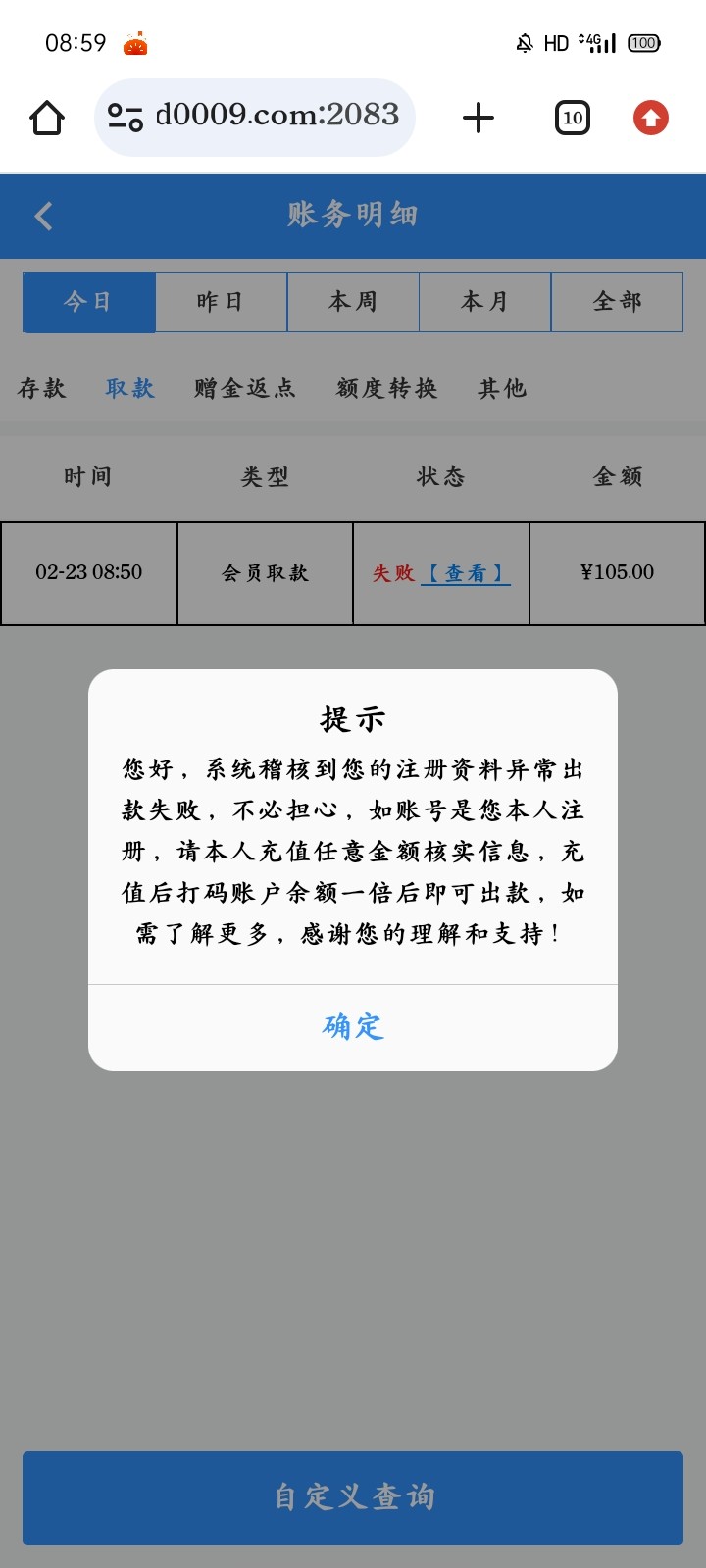View 赠金返点 records

(245, 388)
